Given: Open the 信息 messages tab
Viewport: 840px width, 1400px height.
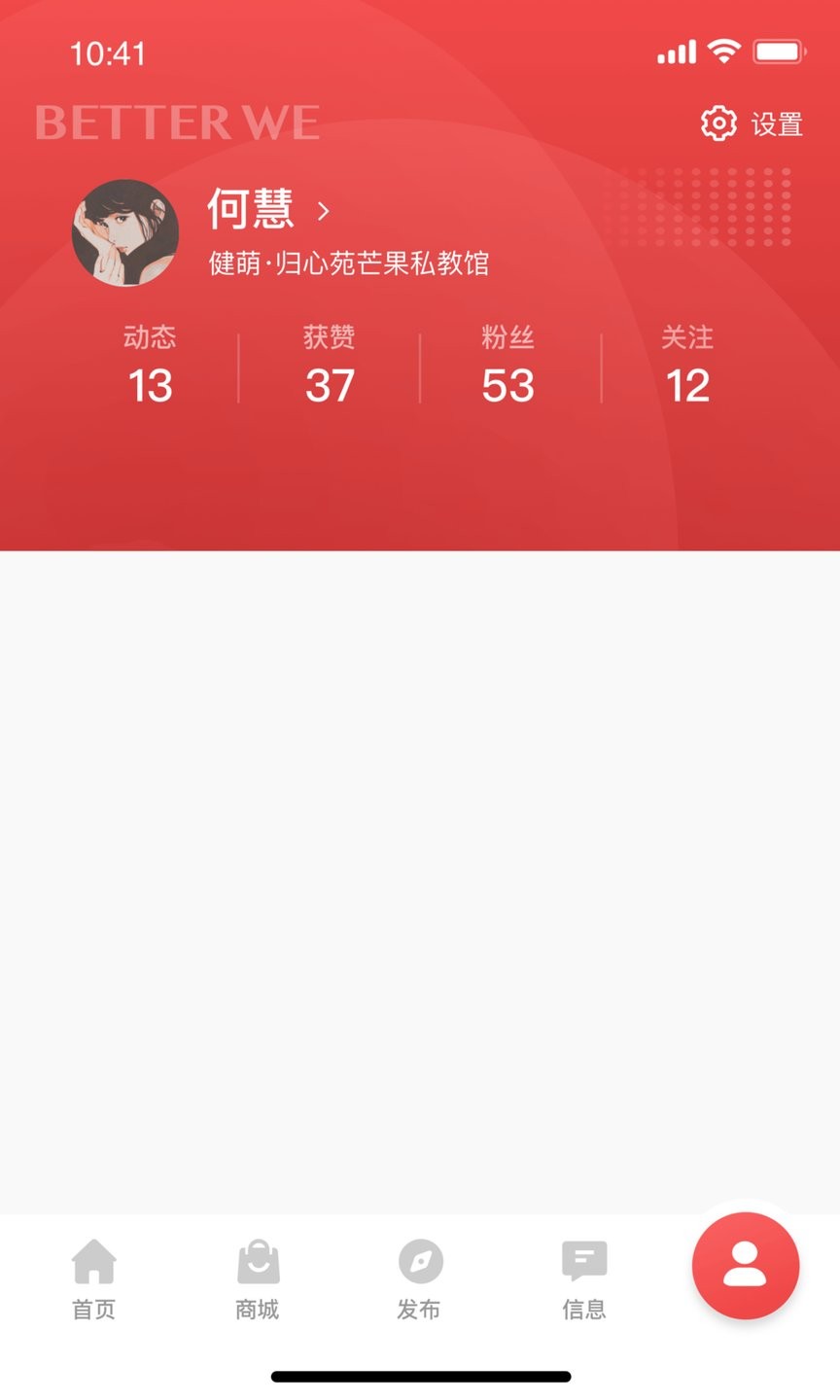Looking at the screenshot, I should 584,1279.
